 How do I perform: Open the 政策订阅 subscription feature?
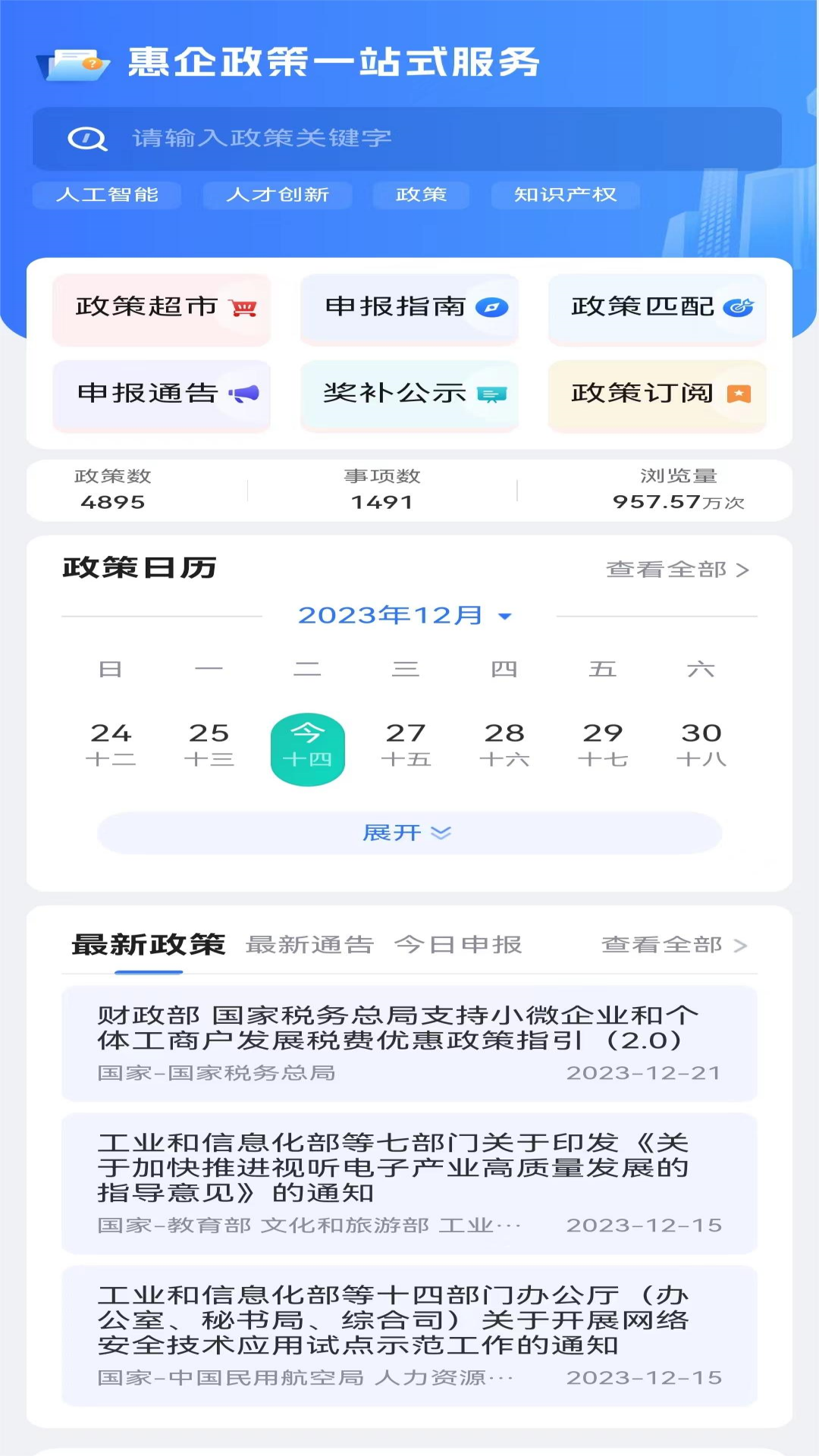click(657, 395)
